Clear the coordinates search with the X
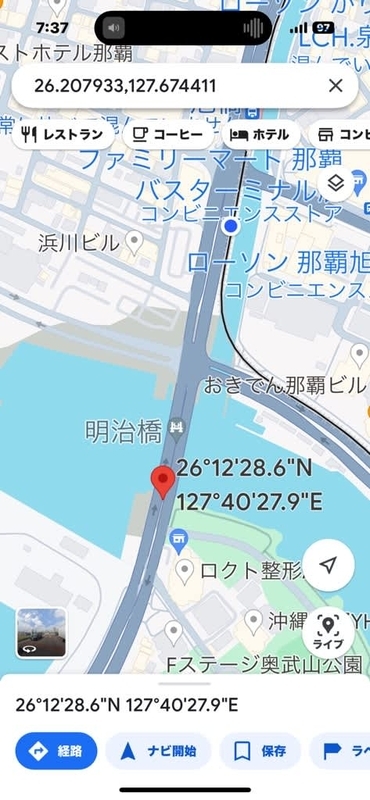The height and width of the screenshot is (800, 370). 335,86
